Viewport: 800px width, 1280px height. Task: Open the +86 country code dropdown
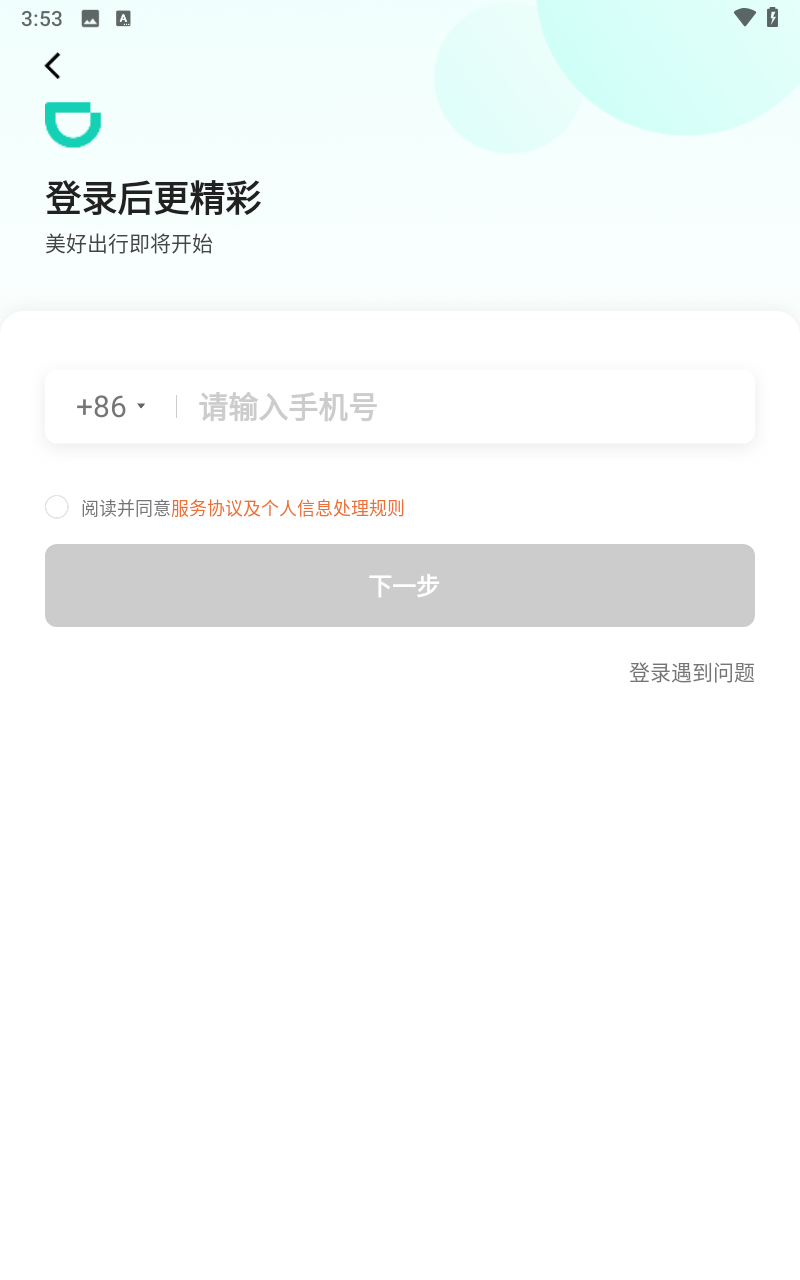[x=111, y=406]
